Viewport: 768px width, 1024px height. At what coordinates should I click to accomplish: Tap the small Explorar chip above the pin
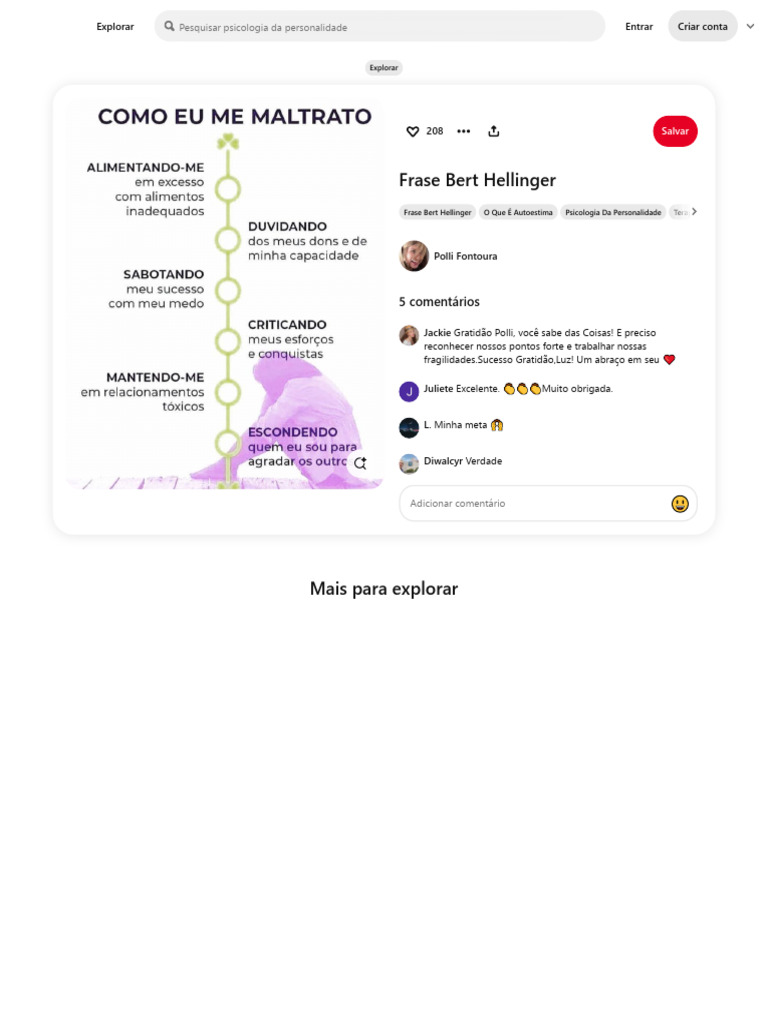coord(383,67)
